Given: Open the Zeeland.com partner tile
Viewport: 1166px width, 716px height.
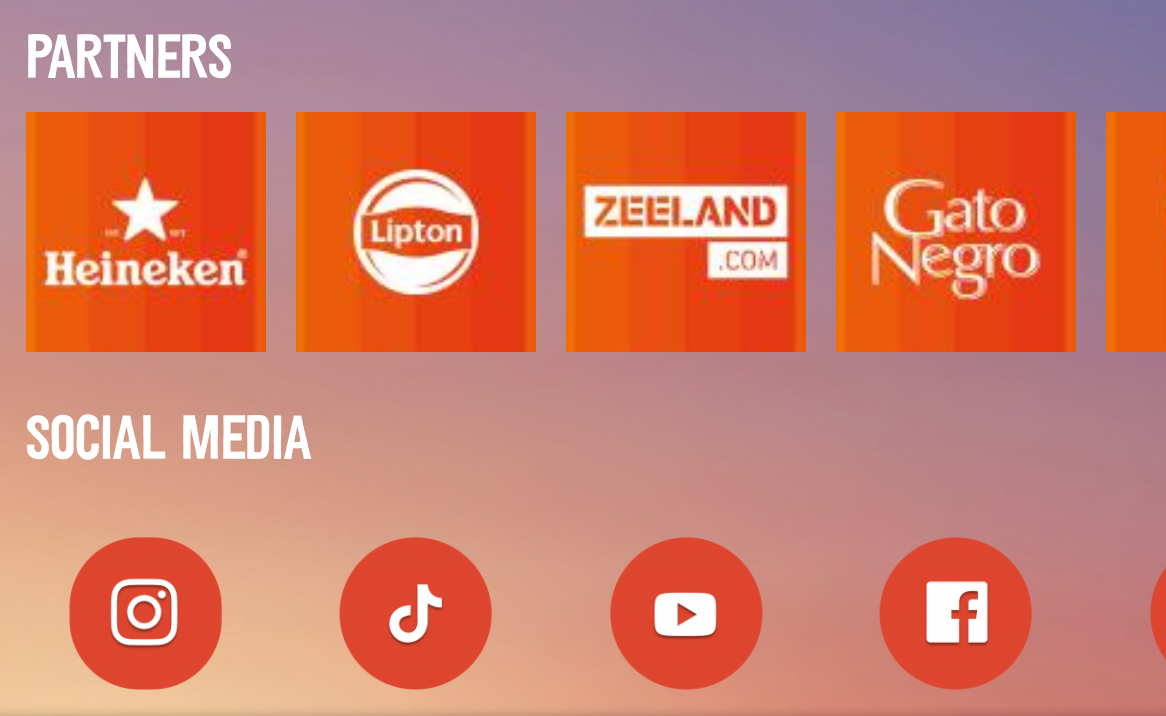Looking at the screenshot, I should pyautogui.click(x=686, y=232).
